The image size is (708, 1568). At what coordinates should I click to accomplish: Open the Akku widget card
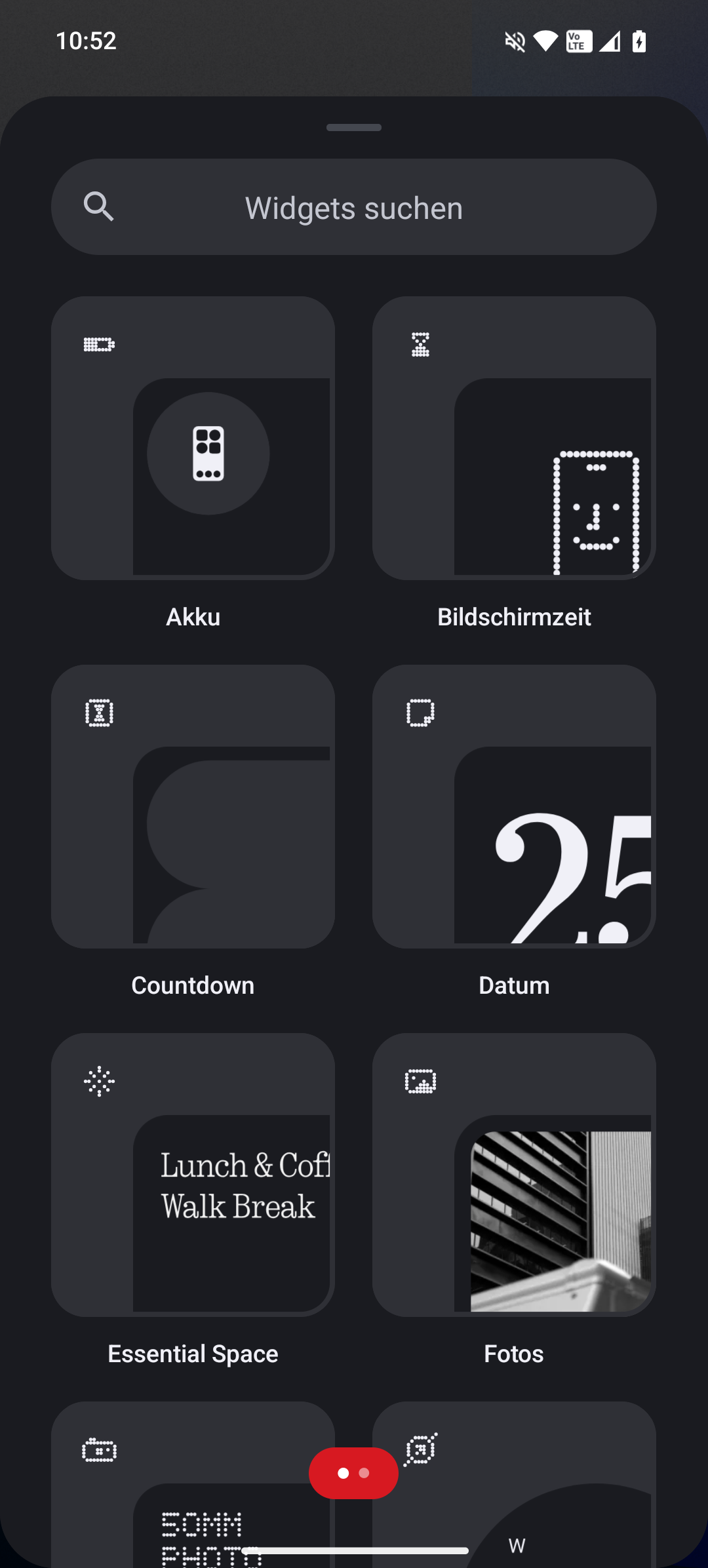[x=193, y=438]
